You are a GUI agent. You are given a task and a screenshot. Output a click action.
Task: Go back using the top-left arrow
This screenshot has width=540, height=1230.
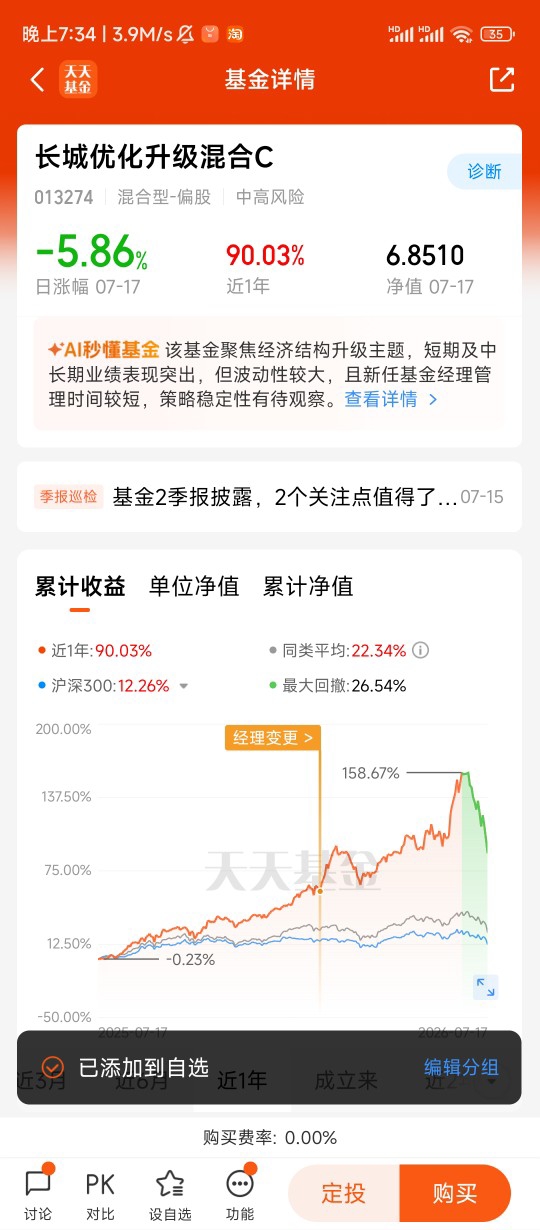(x=37, y=80)
